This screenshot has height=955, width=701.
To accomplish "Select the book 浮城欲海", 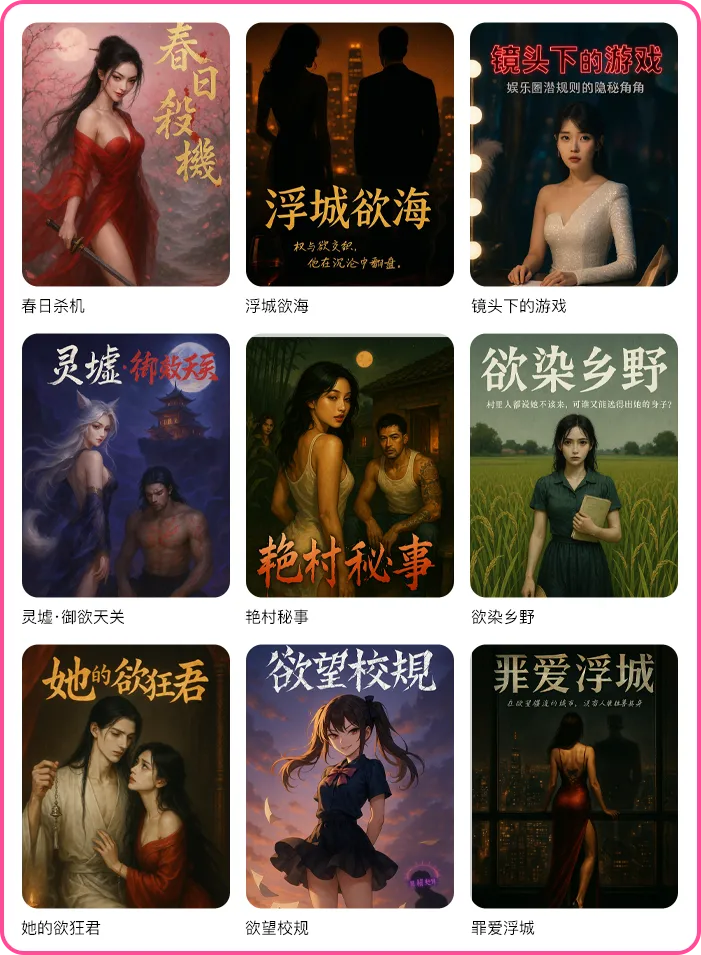I will (x=350, y=155).
